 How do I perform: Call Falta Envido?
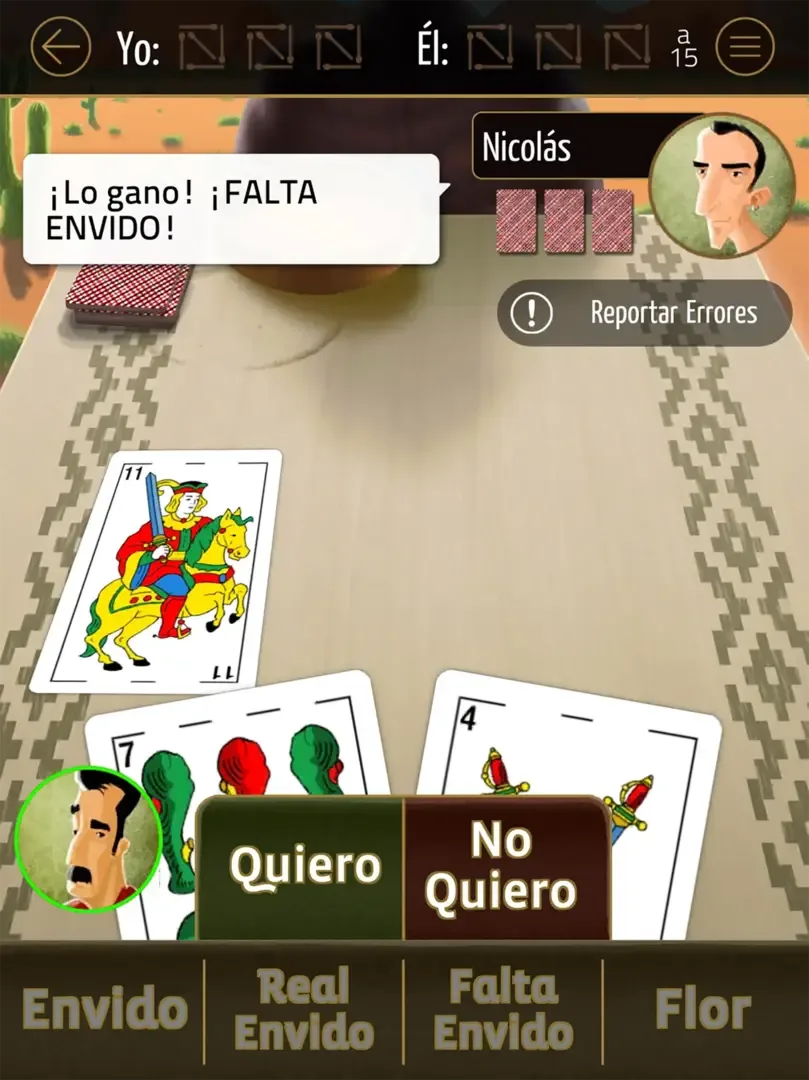coord(503,1010)
